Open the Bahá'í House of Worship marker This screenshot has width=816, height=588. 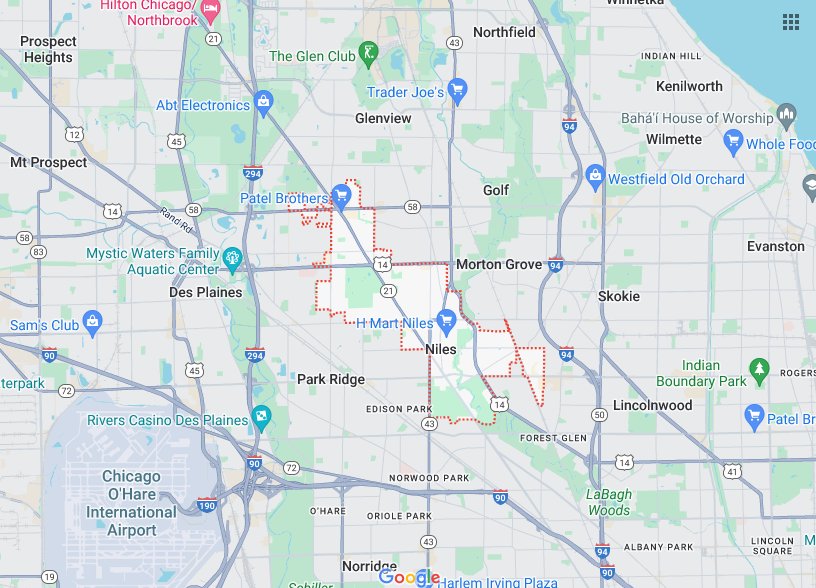[787, 117]
